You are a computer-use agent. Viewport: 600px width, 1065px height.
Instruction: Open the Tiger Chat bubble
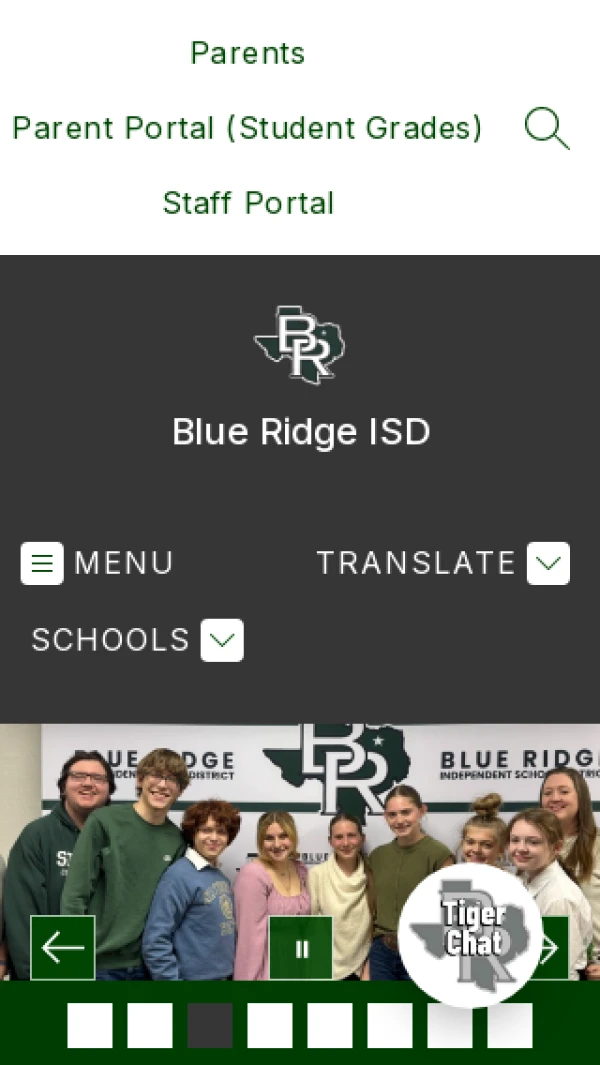click(470, 933)
